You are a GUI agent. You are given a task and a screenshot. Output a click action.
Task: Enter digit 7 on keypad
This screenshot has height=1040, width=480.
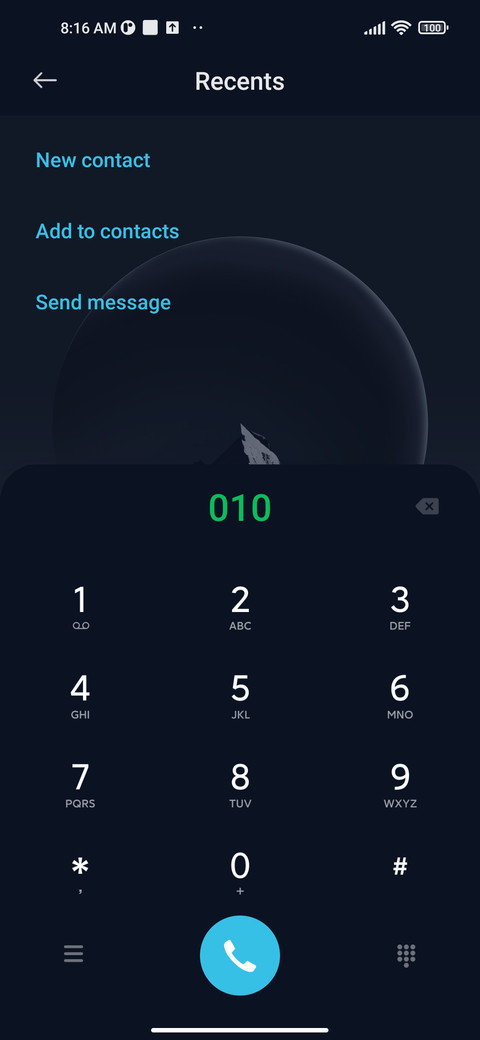point(80,786)
